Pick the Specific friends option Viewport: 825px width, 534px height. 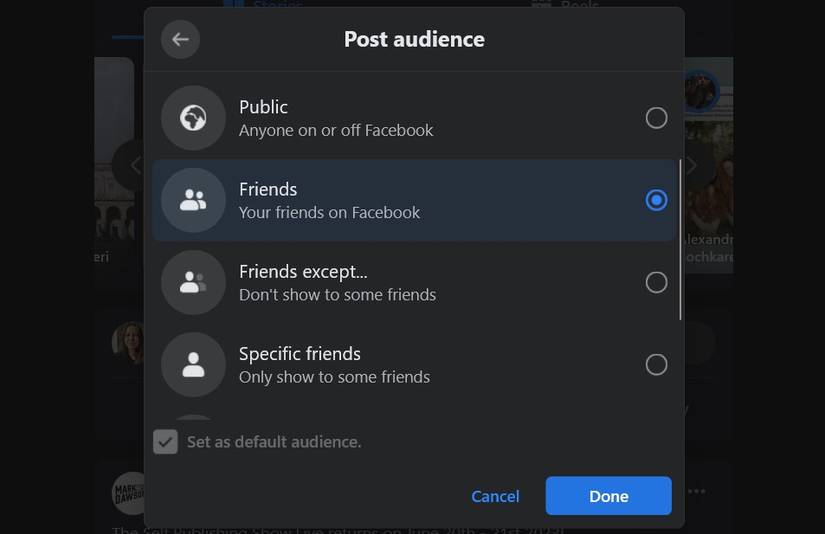(x=656, y=364)
